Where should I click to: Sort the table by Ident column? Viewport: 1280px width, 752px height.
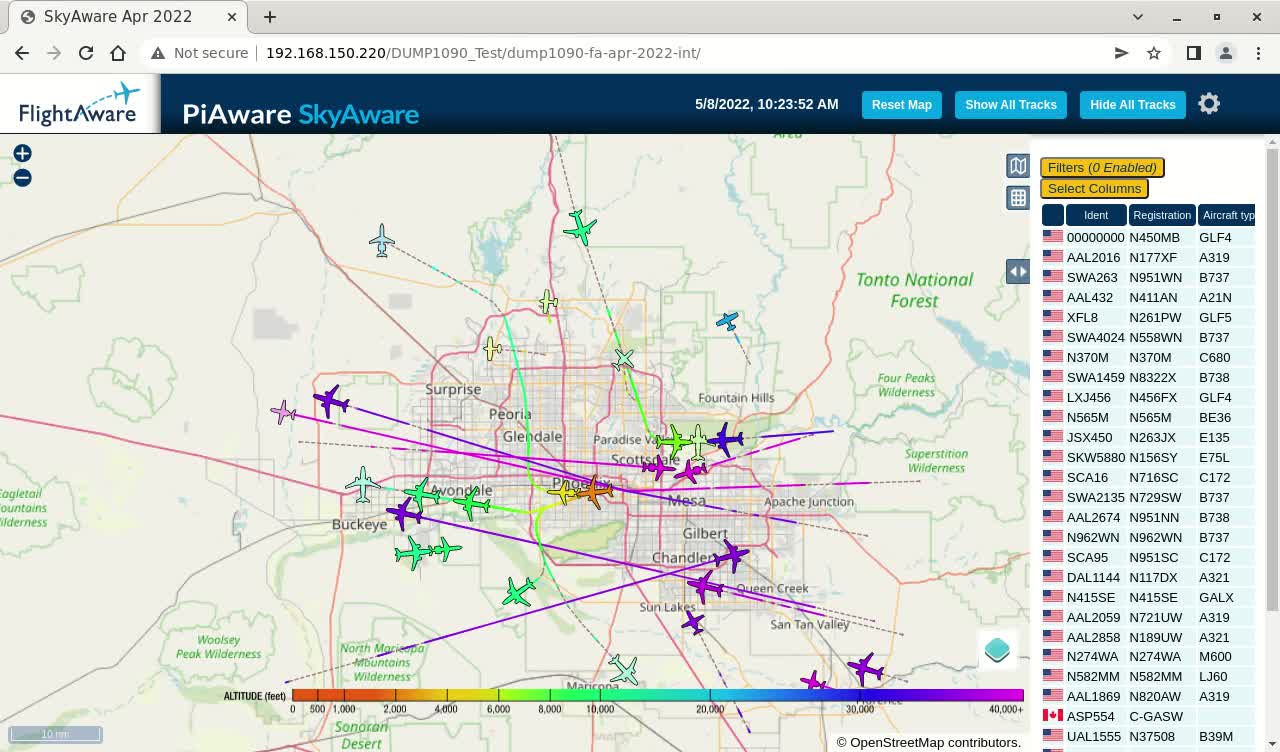point(1096,215)
